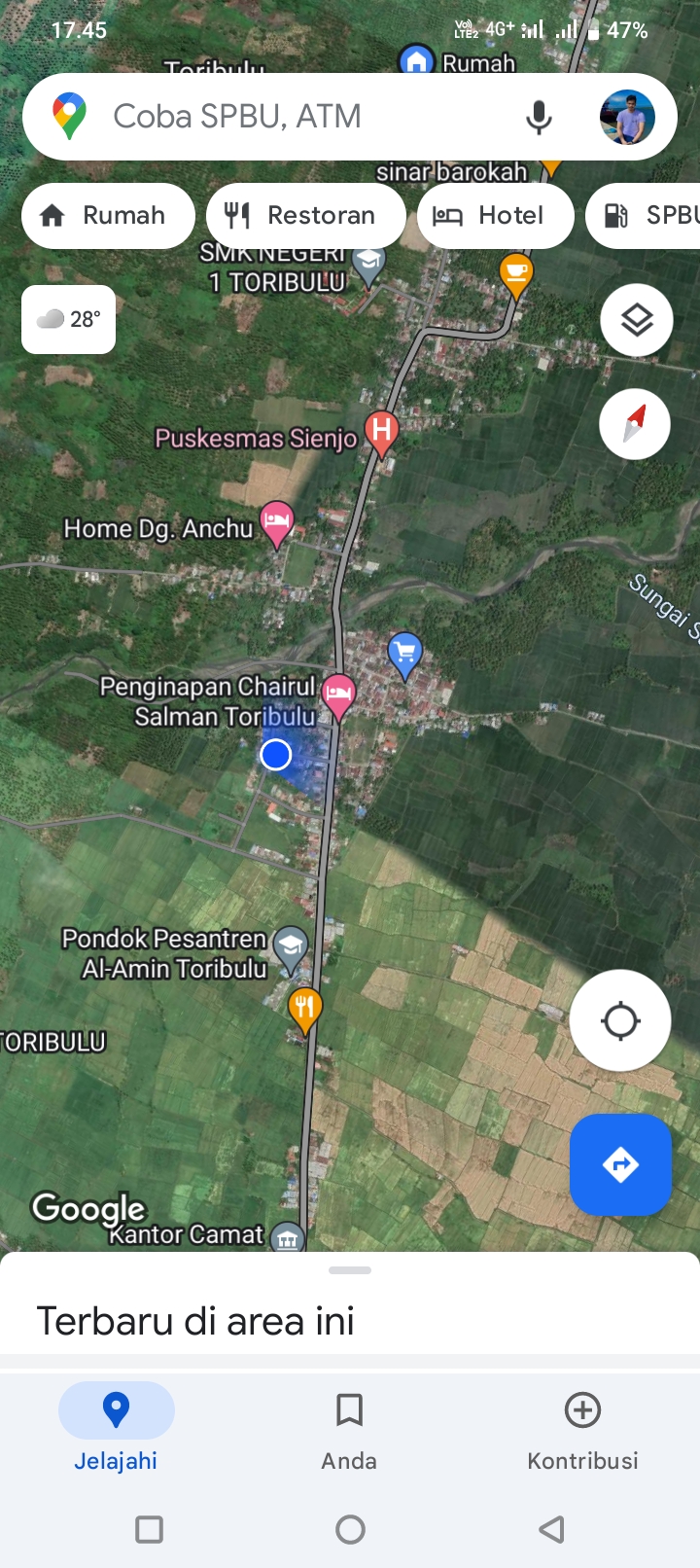The image size is (700, 1568).
Task: Open the 28° weather widget
Action: coord(68,319)
